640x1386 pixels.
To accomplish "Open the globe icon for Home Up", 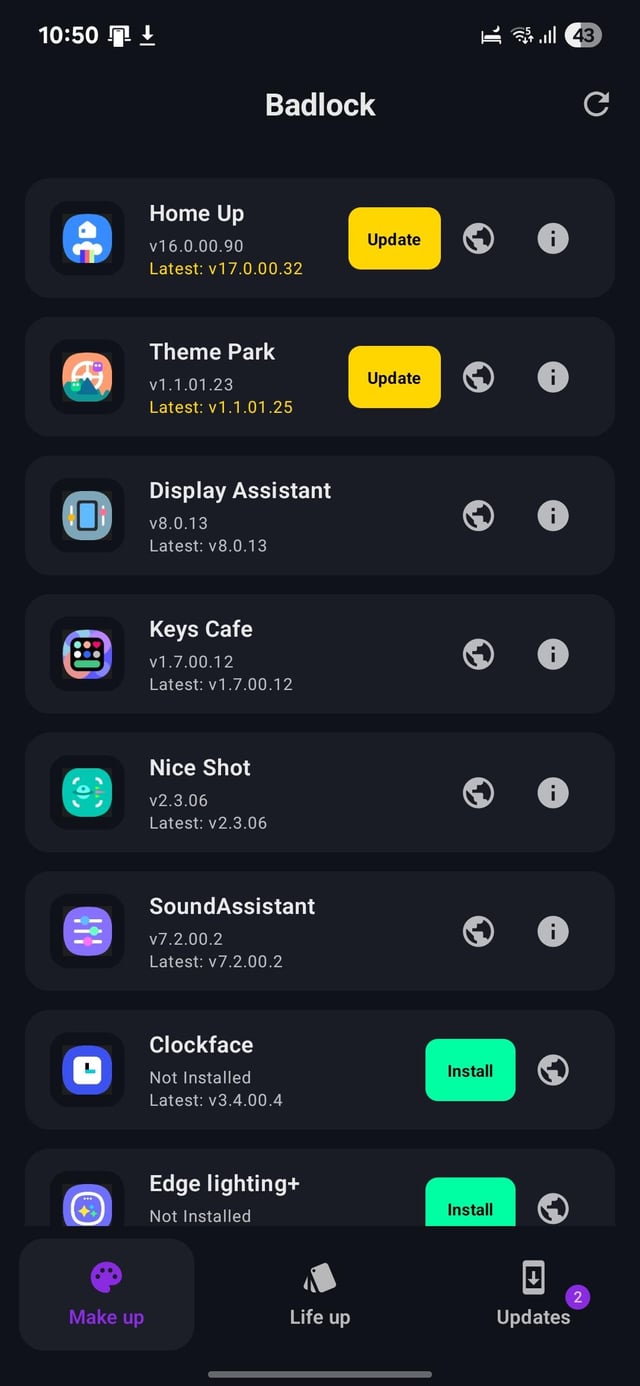I will pyautogui.click(x=478, y=238).
